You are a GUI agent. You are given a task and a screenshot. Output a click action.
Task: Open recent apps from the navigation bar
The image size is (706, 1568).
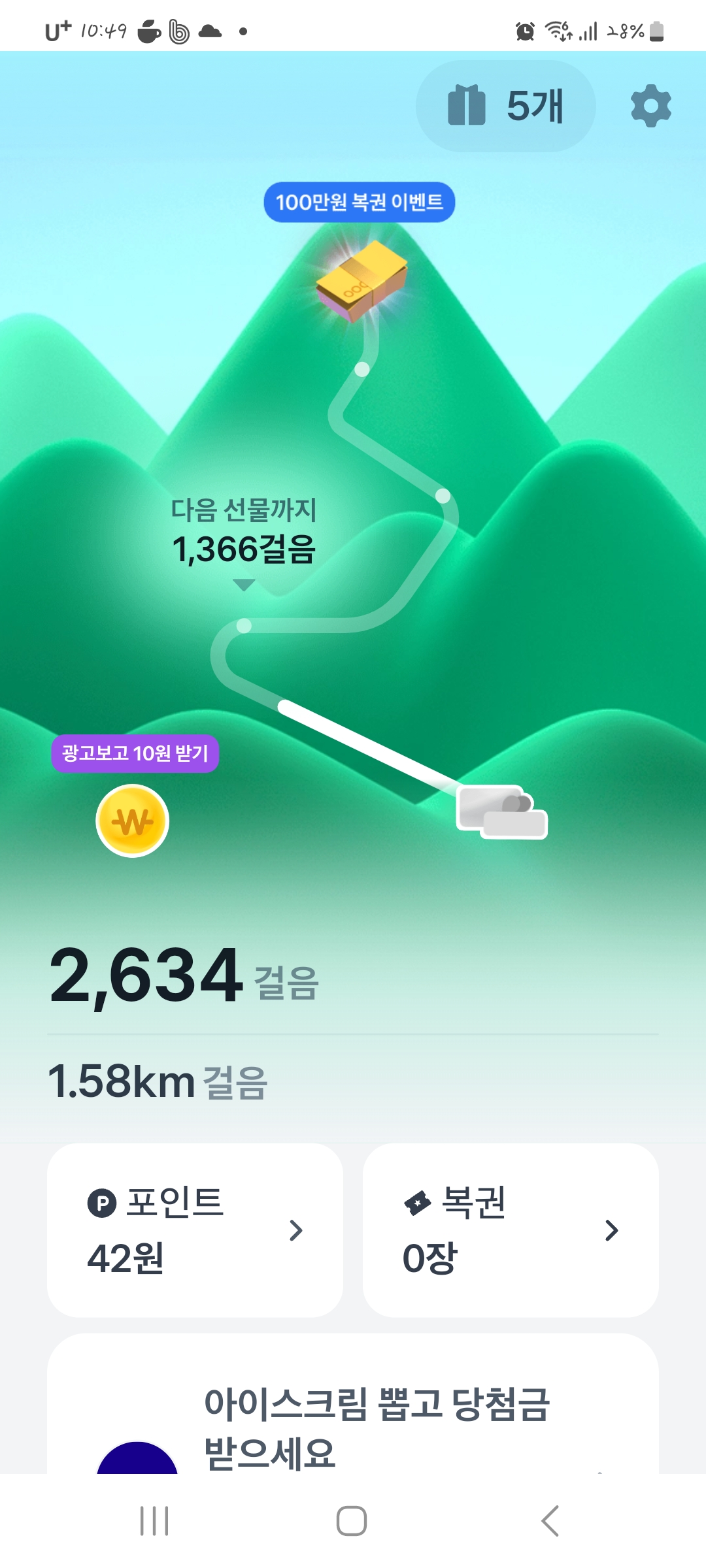(155, 1521)
